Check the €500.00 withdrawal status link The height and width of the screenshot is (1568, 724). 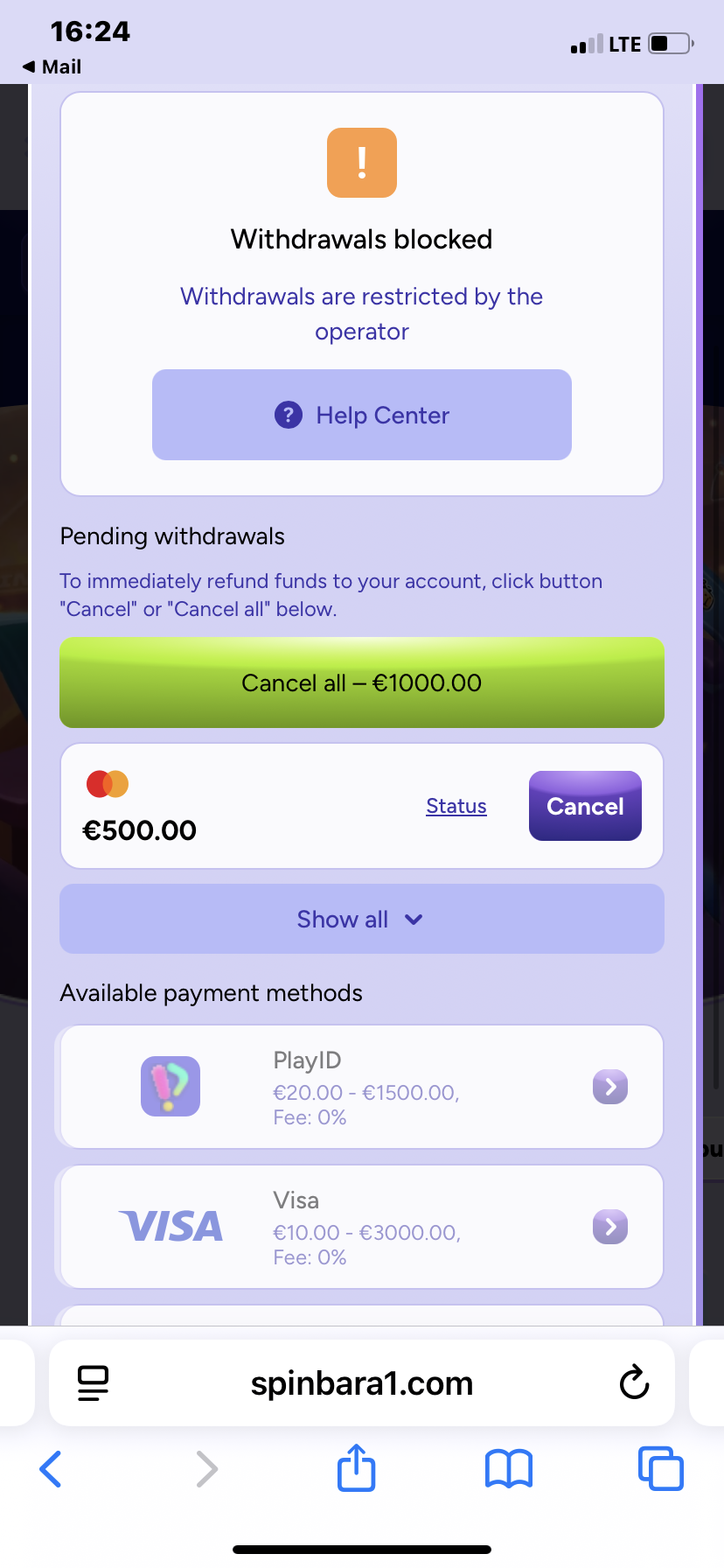(456, 806)
